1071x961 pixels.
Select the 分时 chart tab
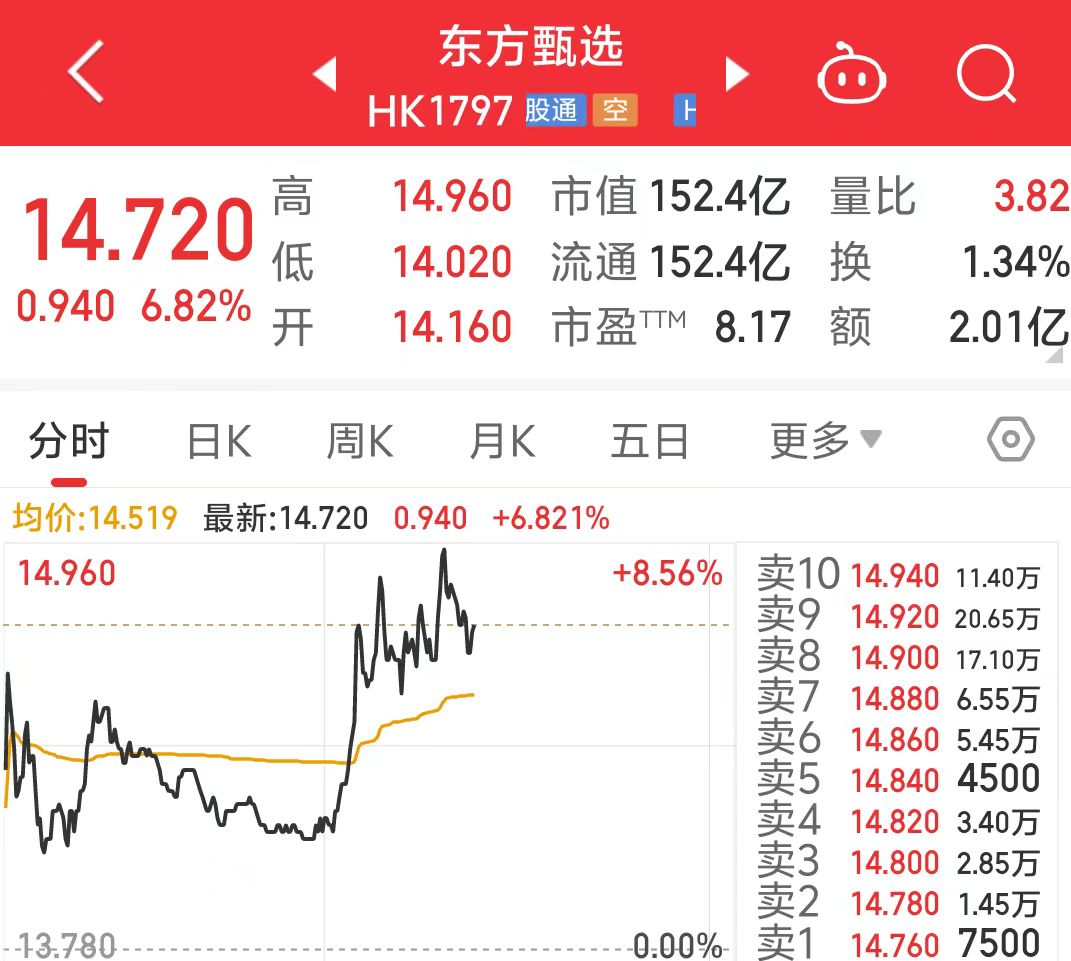click(68, 441)
